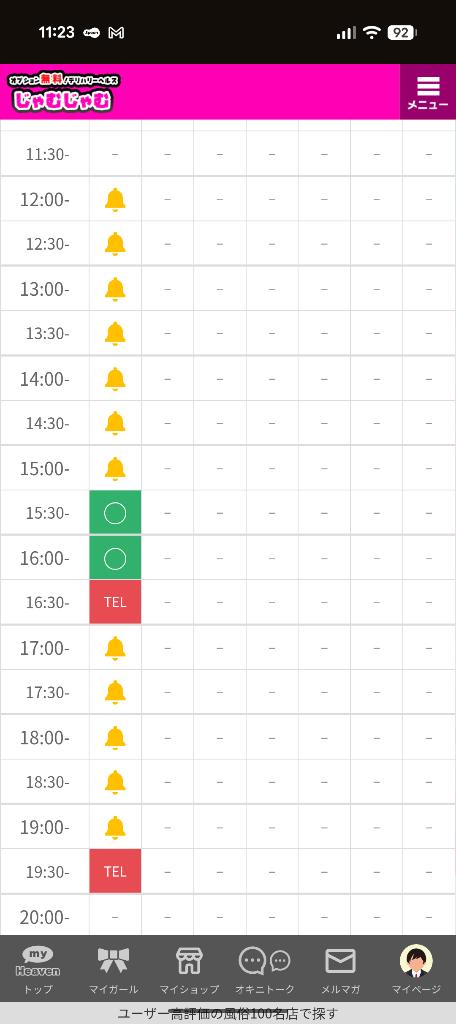This screenshot has width=456, height=1024.
Task: Tap the notification bell for 12:00
Action: (x=115, y=199)
